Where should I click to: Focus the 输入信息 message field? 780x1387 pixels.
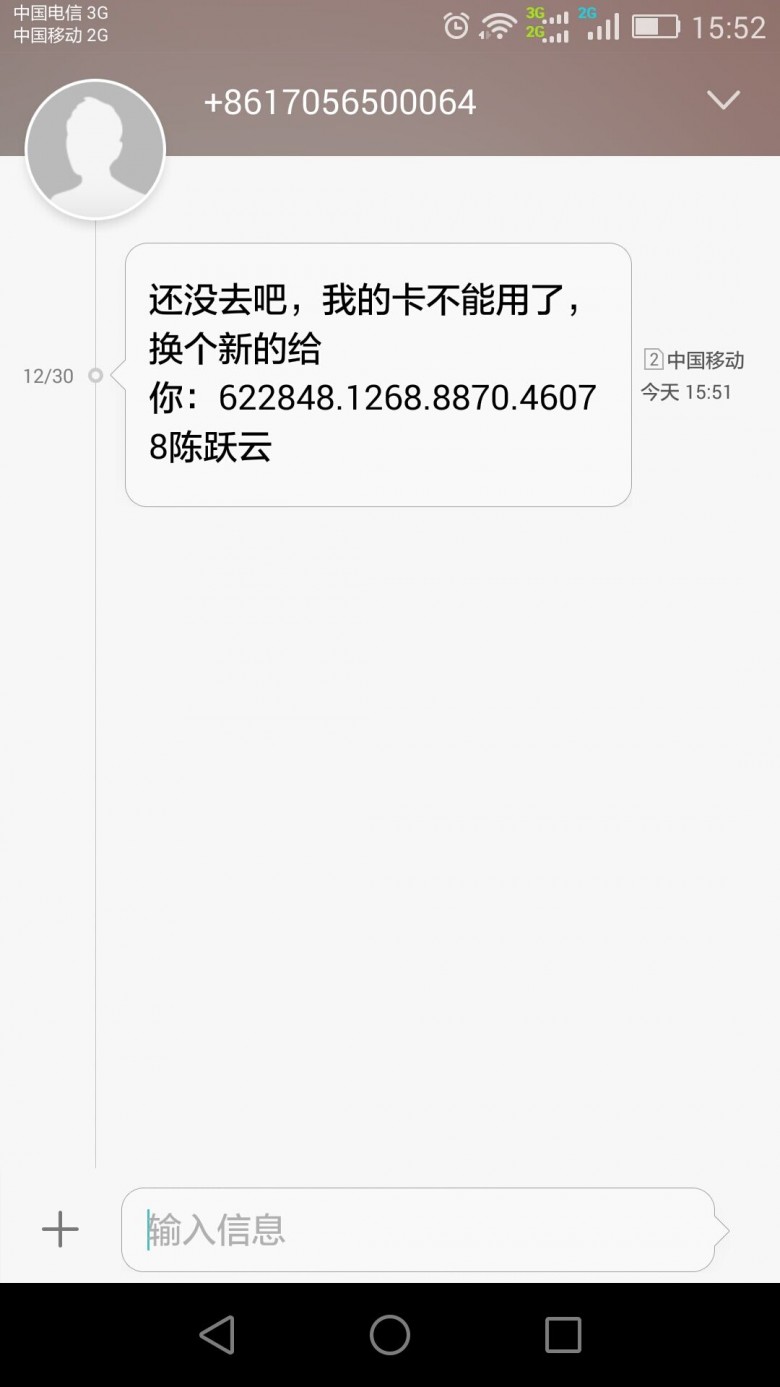pos(417,1230)
